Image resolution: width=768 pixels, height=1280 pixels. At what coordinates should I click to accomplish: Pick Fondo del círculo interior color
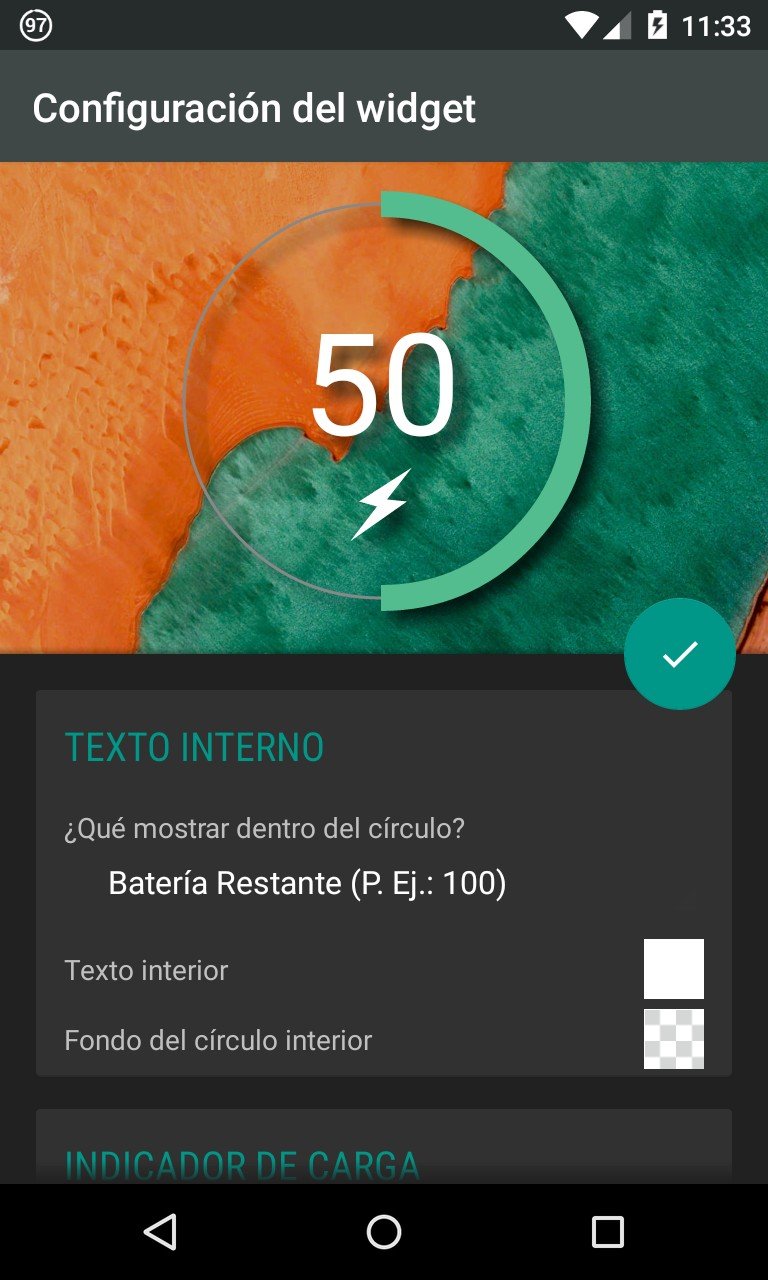[673, 1039]
